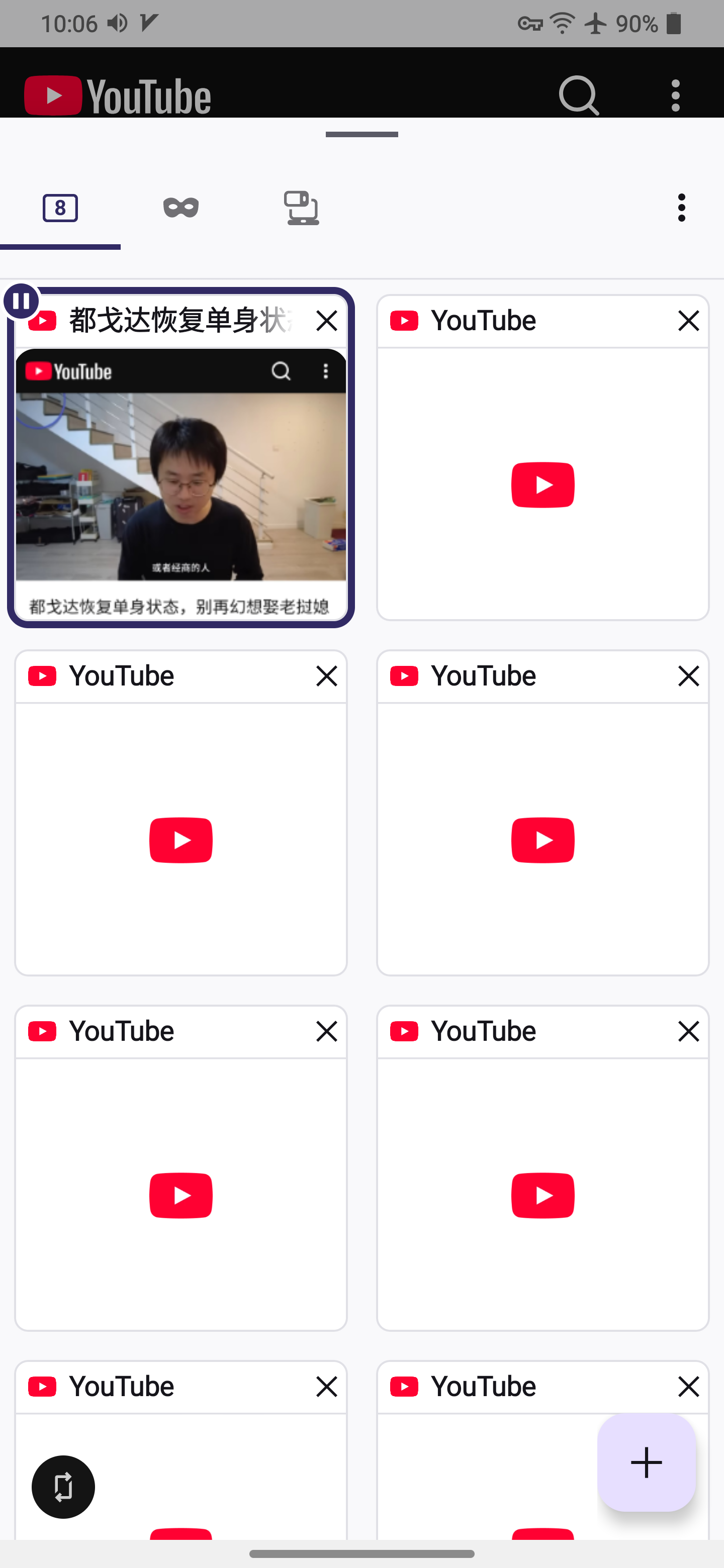Close the 都戈达恢复单身状态 tab
Image resolution: width=724 pixels, height=1568 pixels.
(327, 321)
